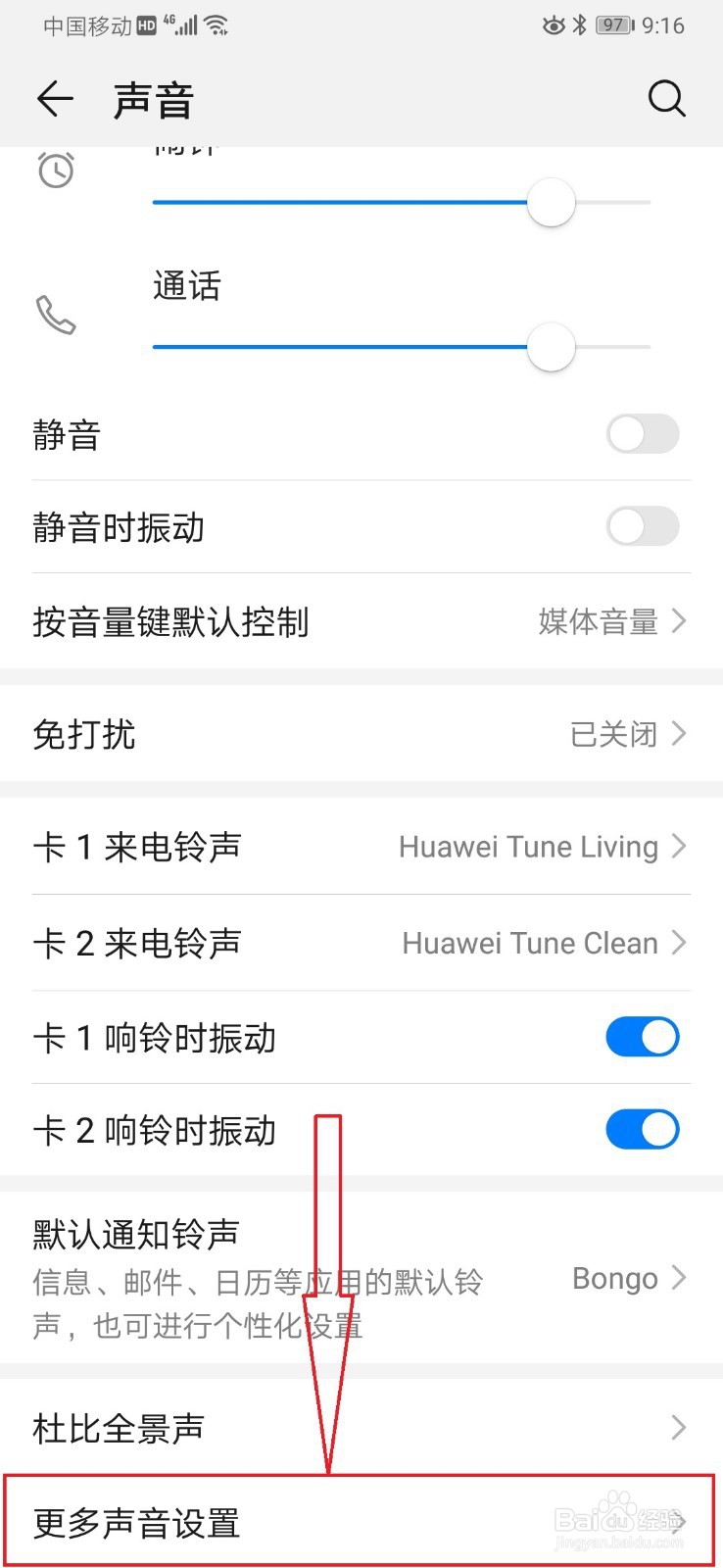Open 杜比全景声 Dolby Atmos settings

click(x=361, y=1428)
